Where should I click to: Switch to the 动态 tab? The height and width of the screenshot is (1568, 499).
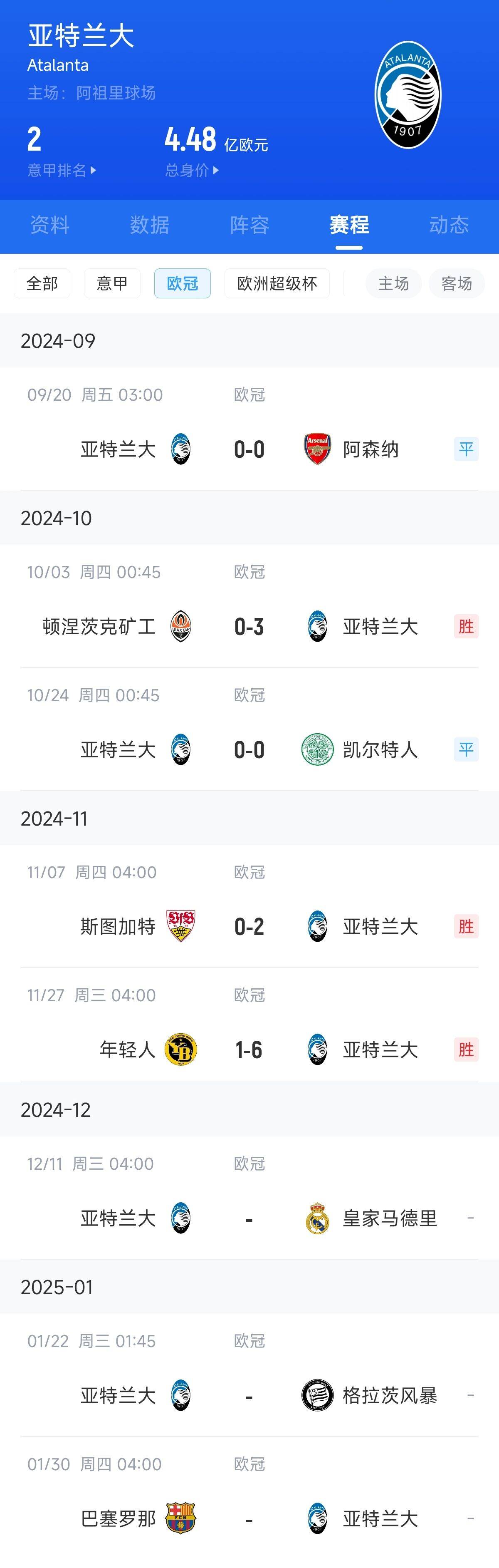coord(449,225)
